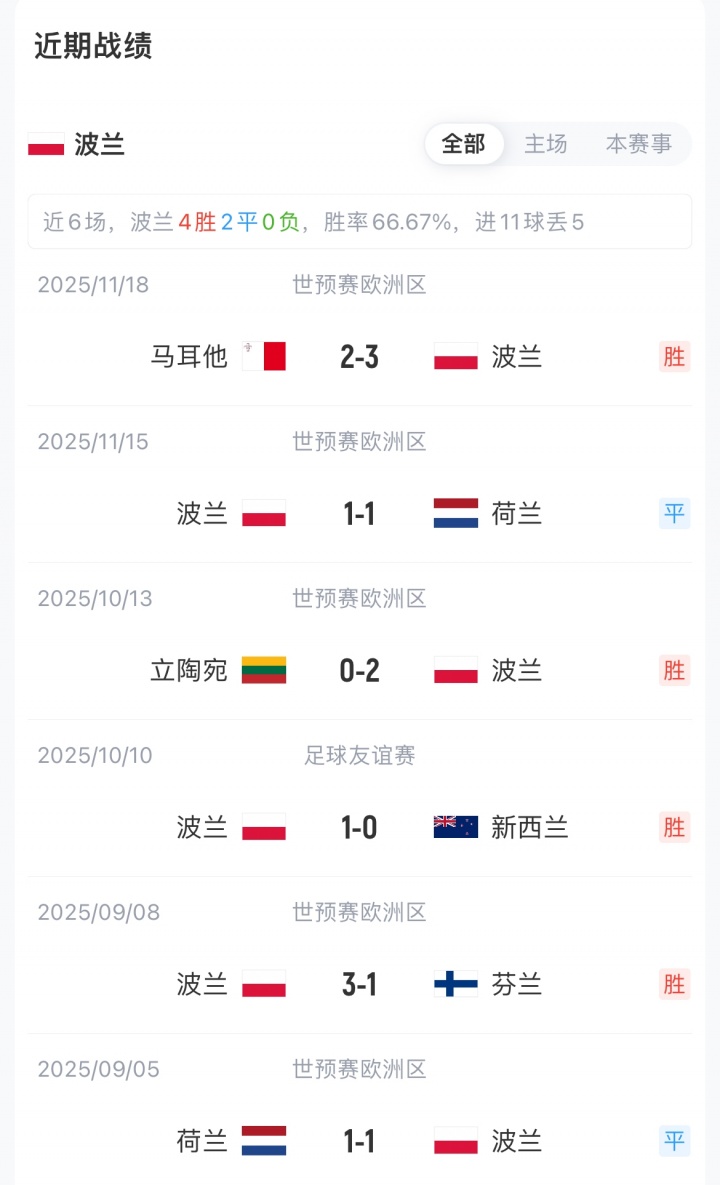Select the 全部 filter tab
The height and width of the screenshot is (1185, 720).
click(x=463, y=144)
